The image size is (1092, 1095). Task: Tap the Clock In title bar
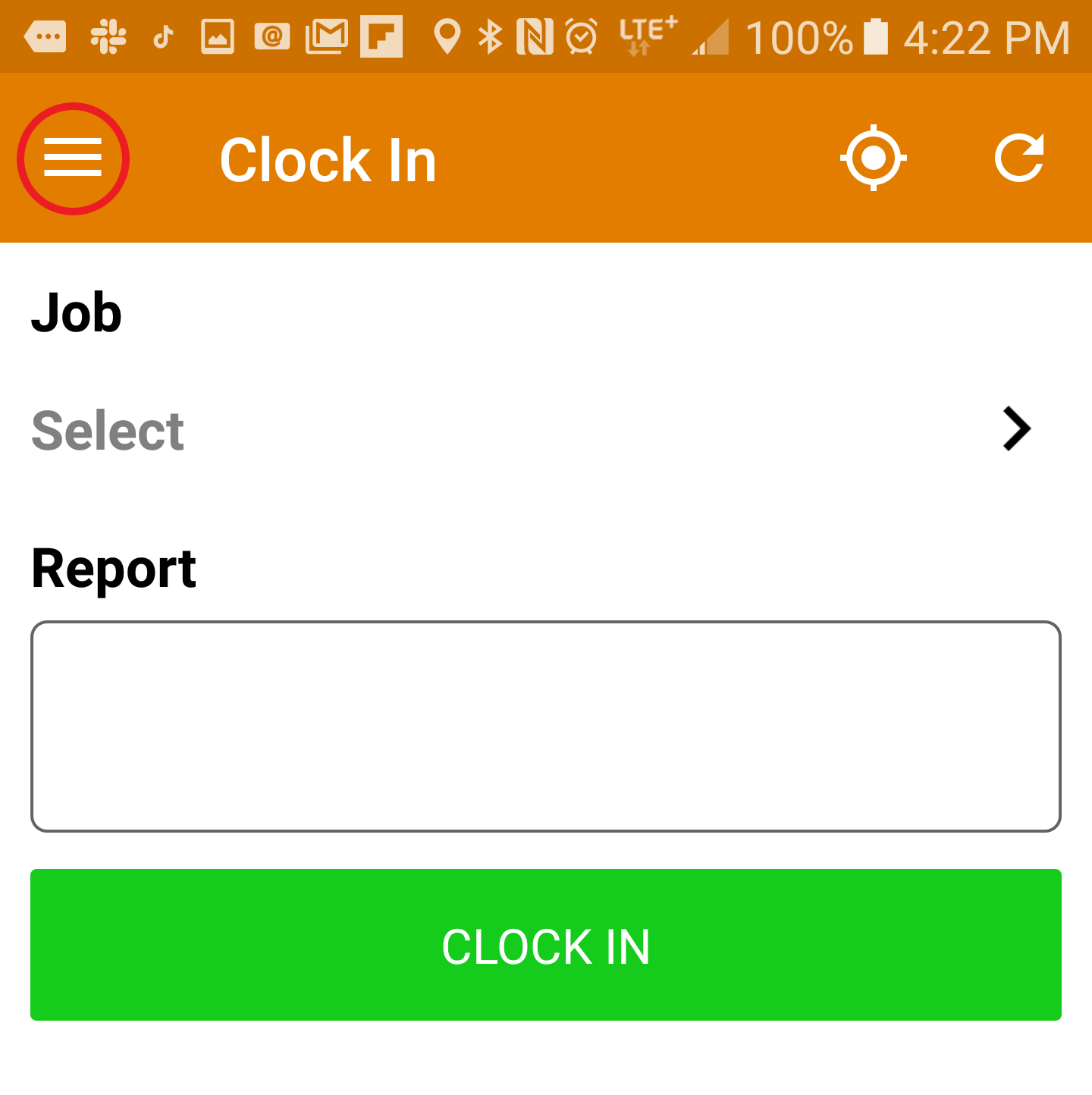pos(328,158)
